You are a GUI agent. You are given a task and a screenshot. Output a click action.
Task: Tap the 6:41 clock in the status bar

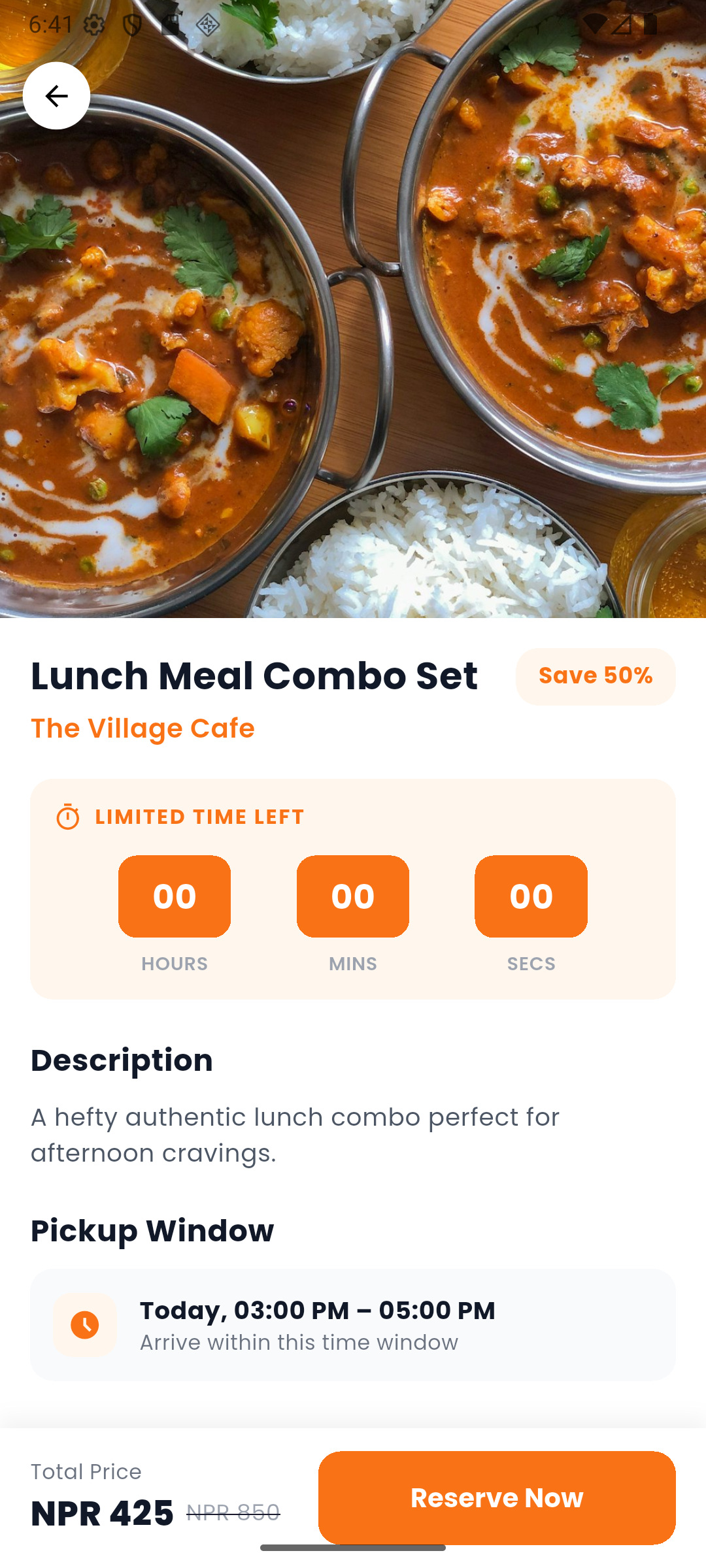pyautogui.click(x=52, y=24)
